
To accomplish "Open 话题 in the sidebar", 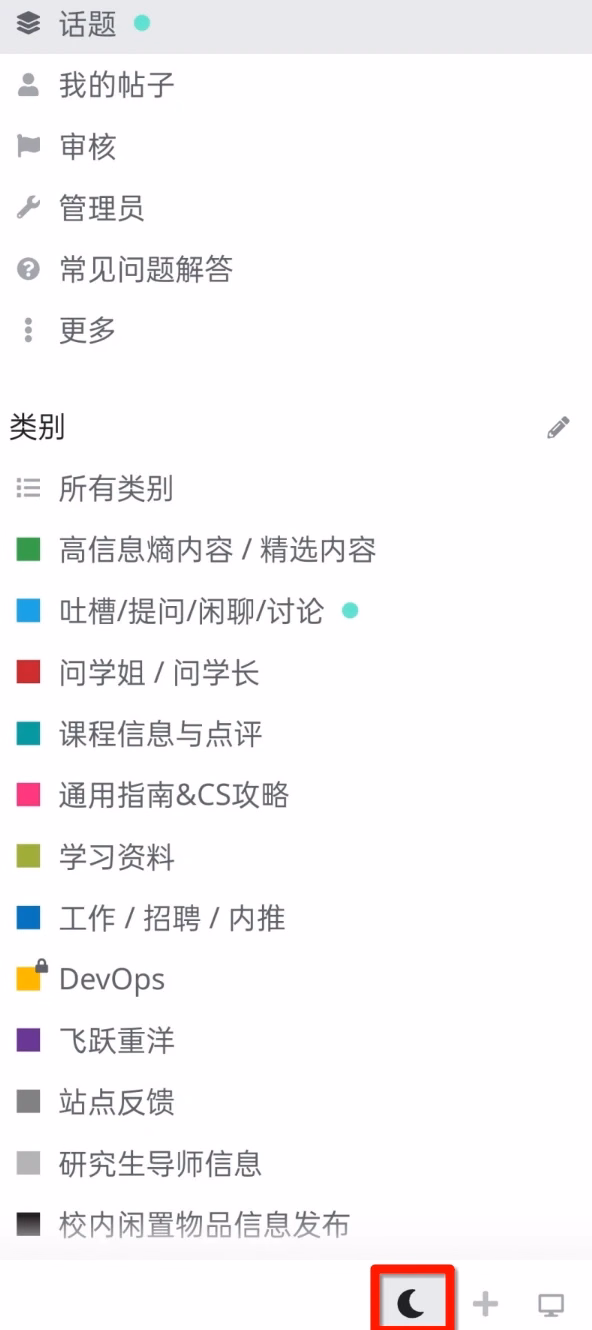I will coord(296,24).
